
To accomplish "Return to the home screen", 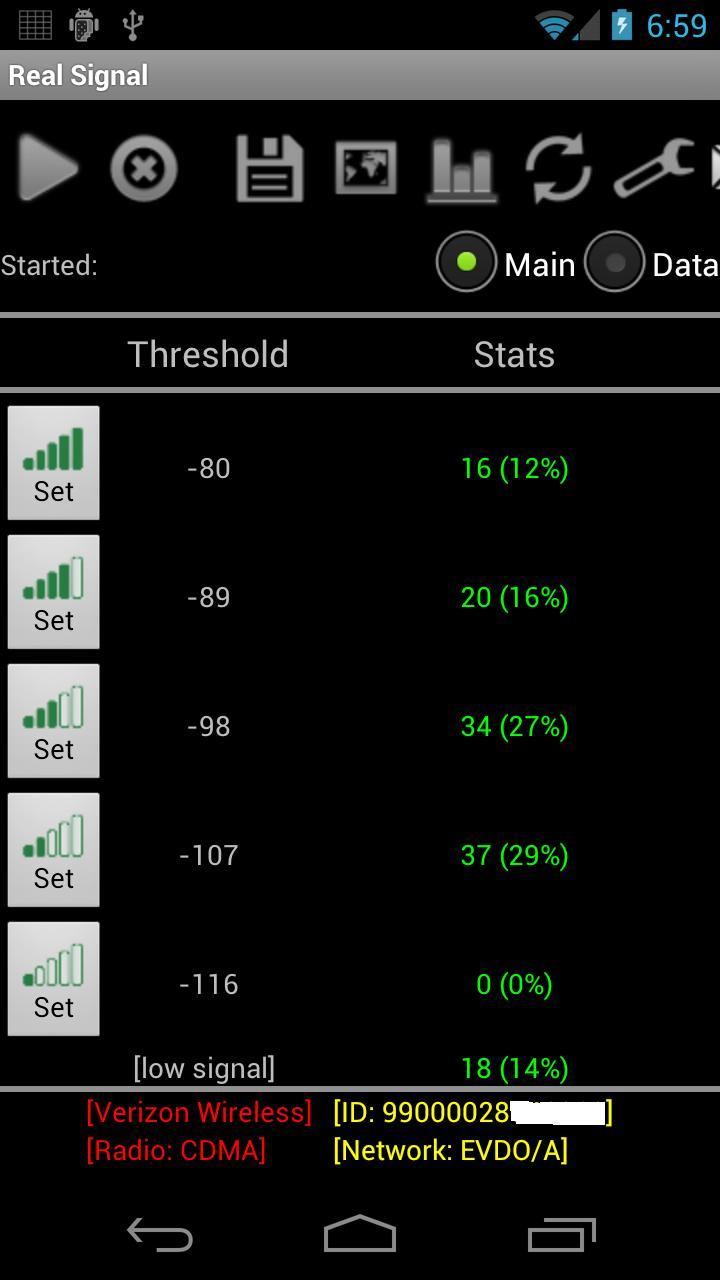I will (360, 1236).
